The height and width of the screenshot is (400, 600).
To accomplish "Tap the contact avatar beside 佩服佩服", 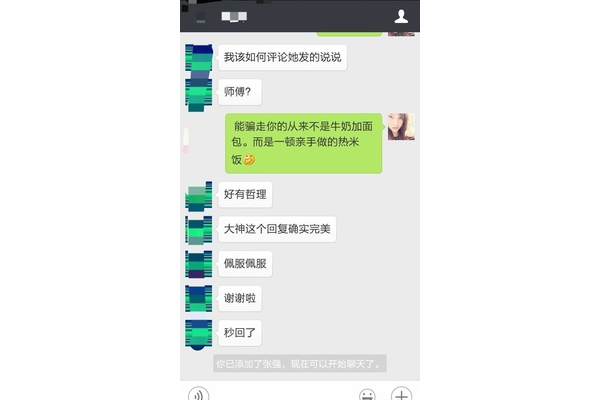I will coord(199,264).
